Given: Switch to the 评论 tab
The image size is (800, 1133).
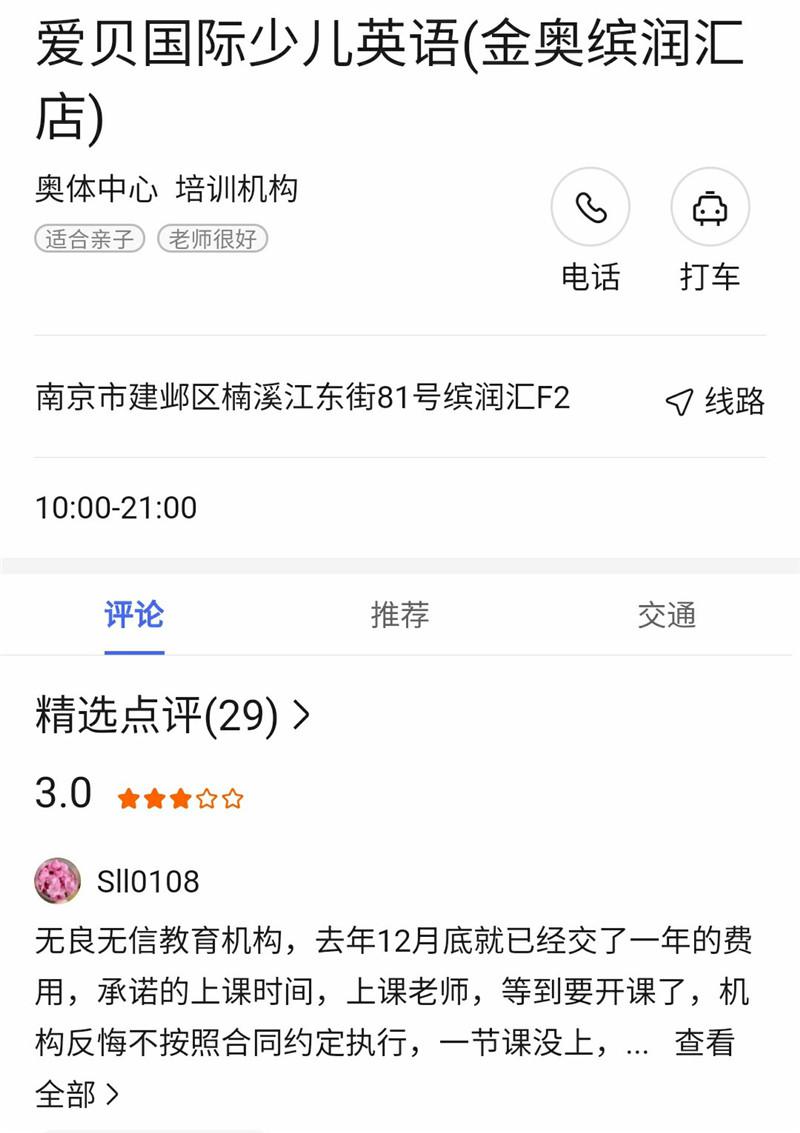Looking at the screenshot, I should point(134,614).
